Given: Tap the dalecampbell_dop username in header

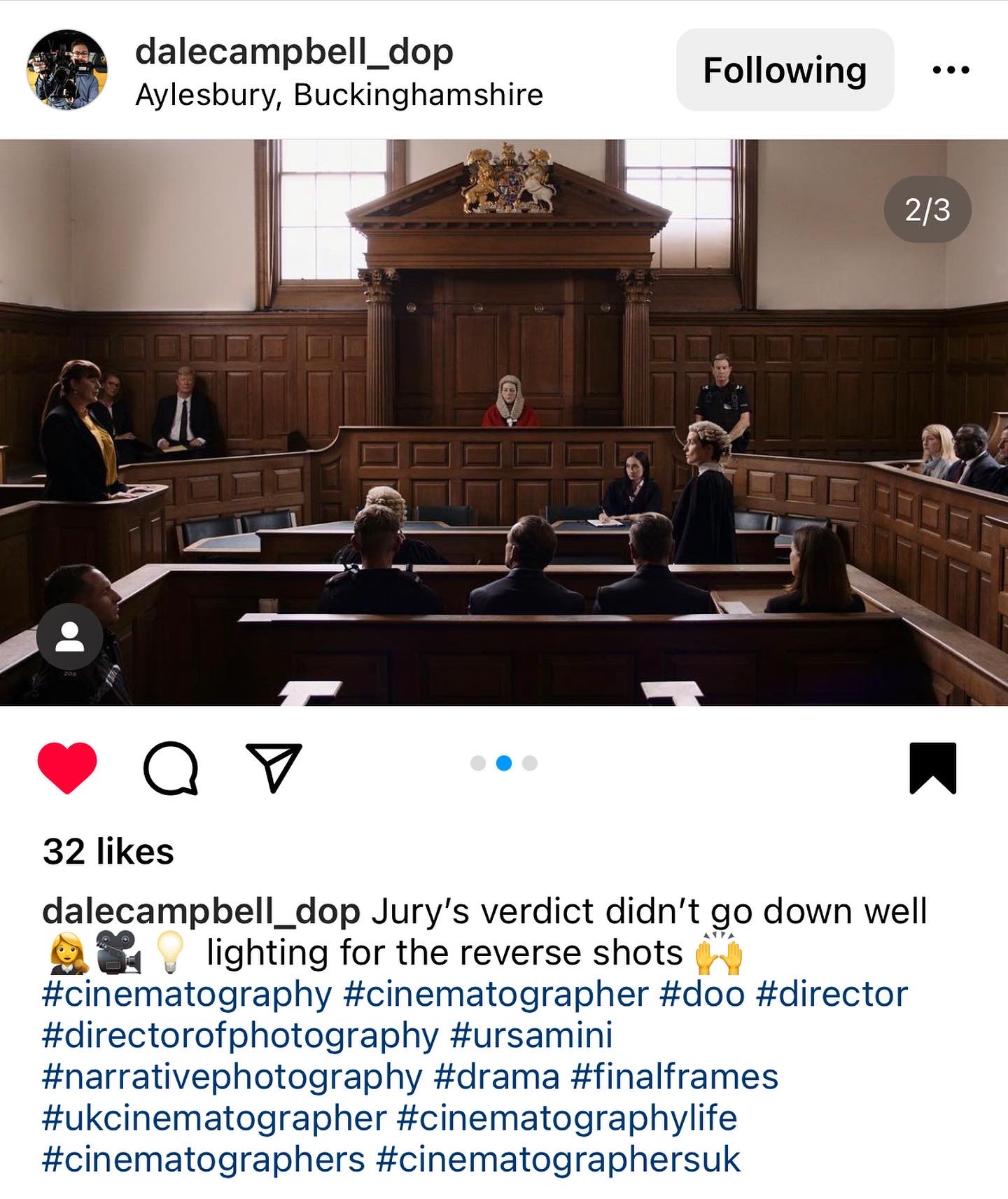Looking at the screenshot, I should (294, 51).
